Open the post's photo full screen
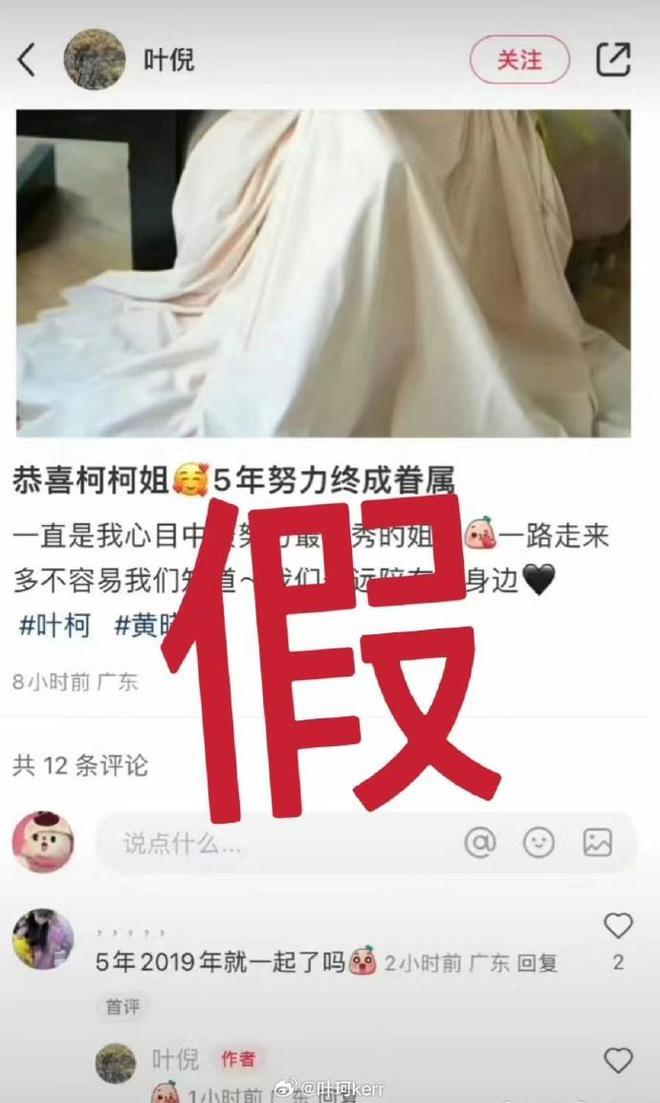The height and width of the screenshot is (1103, 660). tap(323, 272)
